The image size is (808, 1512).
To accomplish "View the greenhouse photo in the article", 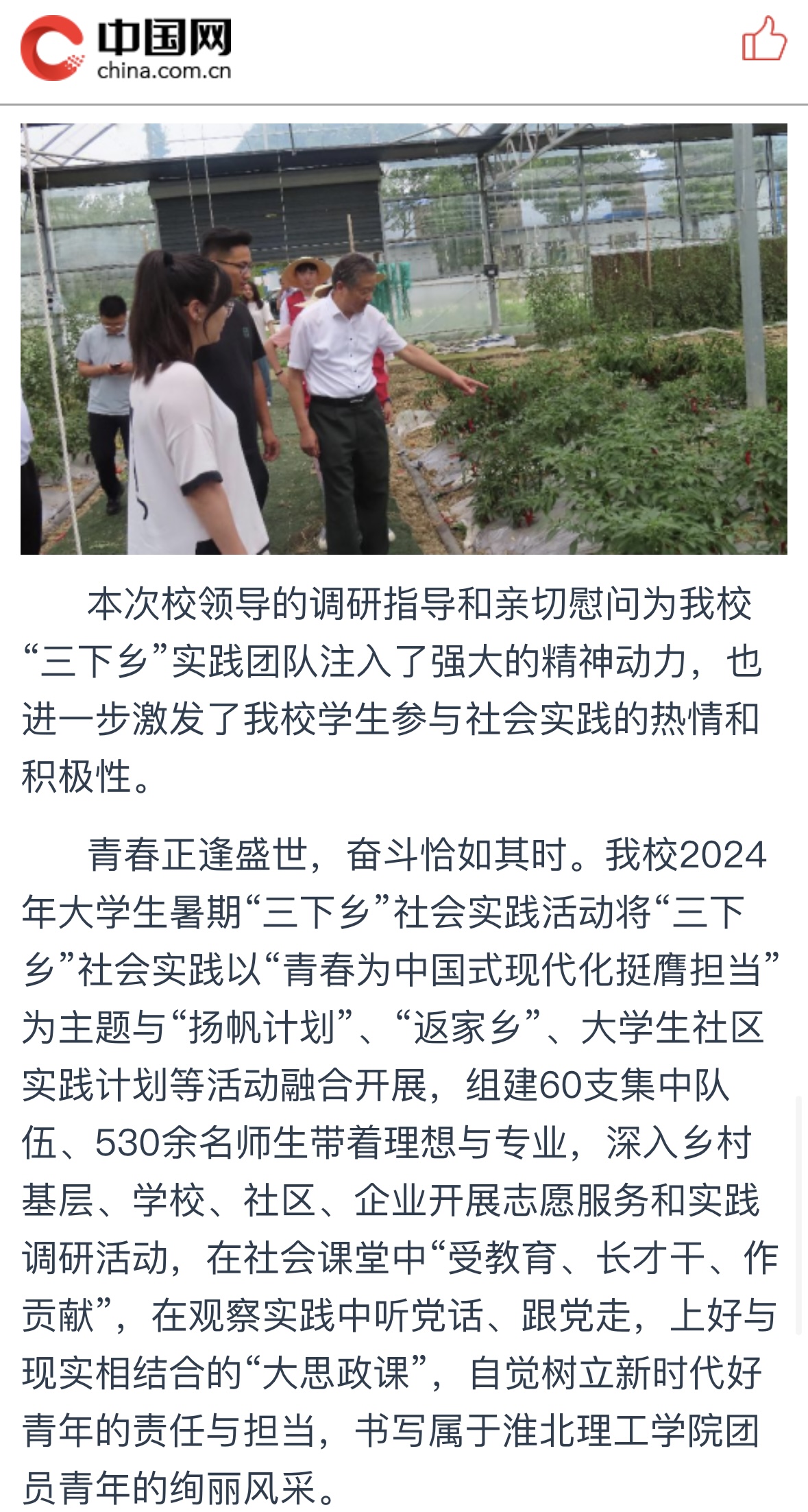I will [x=404, y=339].
